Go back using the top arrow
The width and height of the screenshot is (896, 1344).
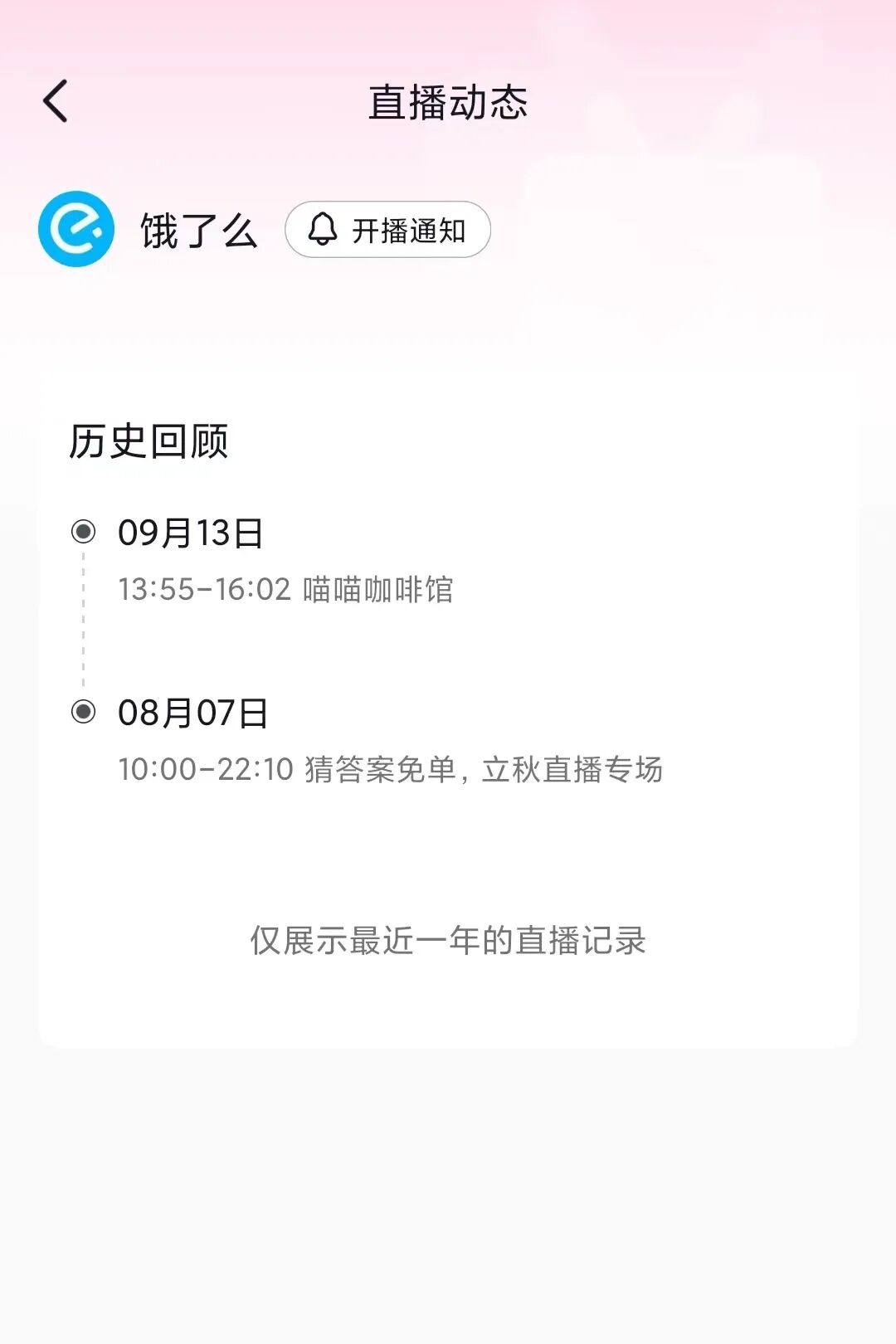tap(55, 102)
